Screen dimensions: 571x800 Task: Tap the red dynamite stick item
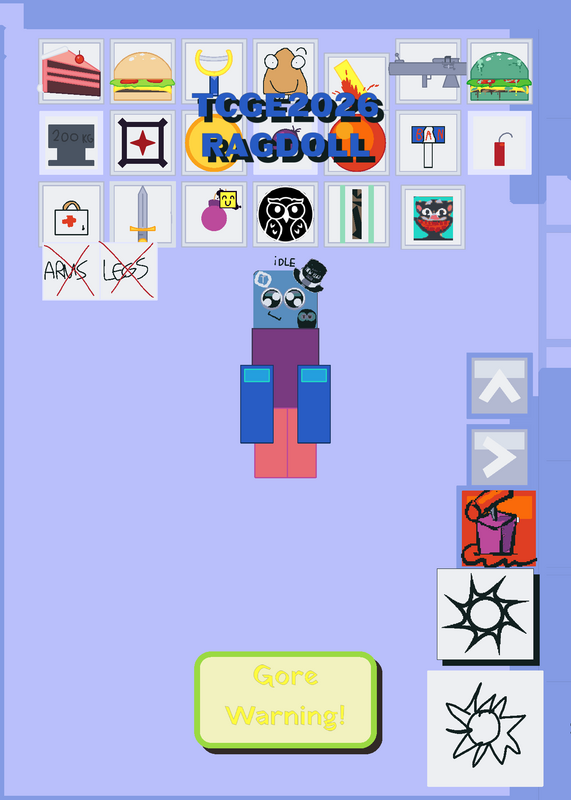pos(500,142)
